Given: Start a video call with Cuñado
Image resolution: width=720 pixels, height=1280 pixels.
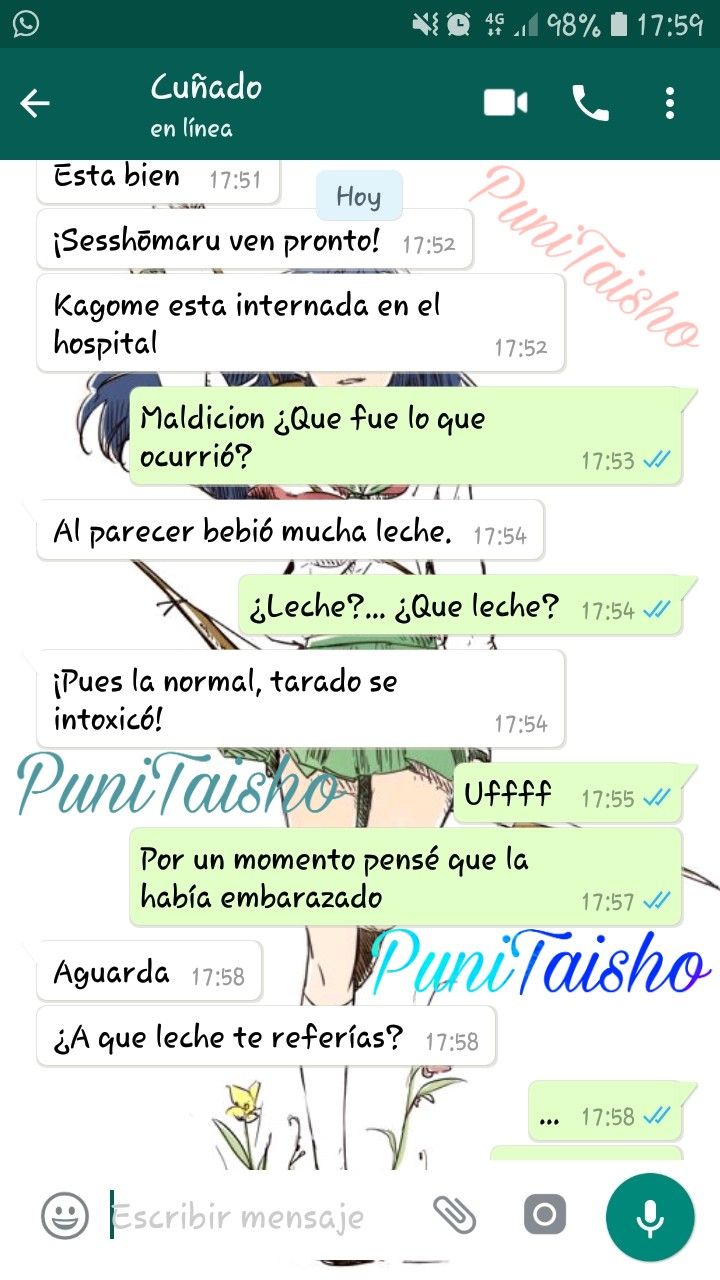Looking at the screenshot, I should click(x=506, y=103).
